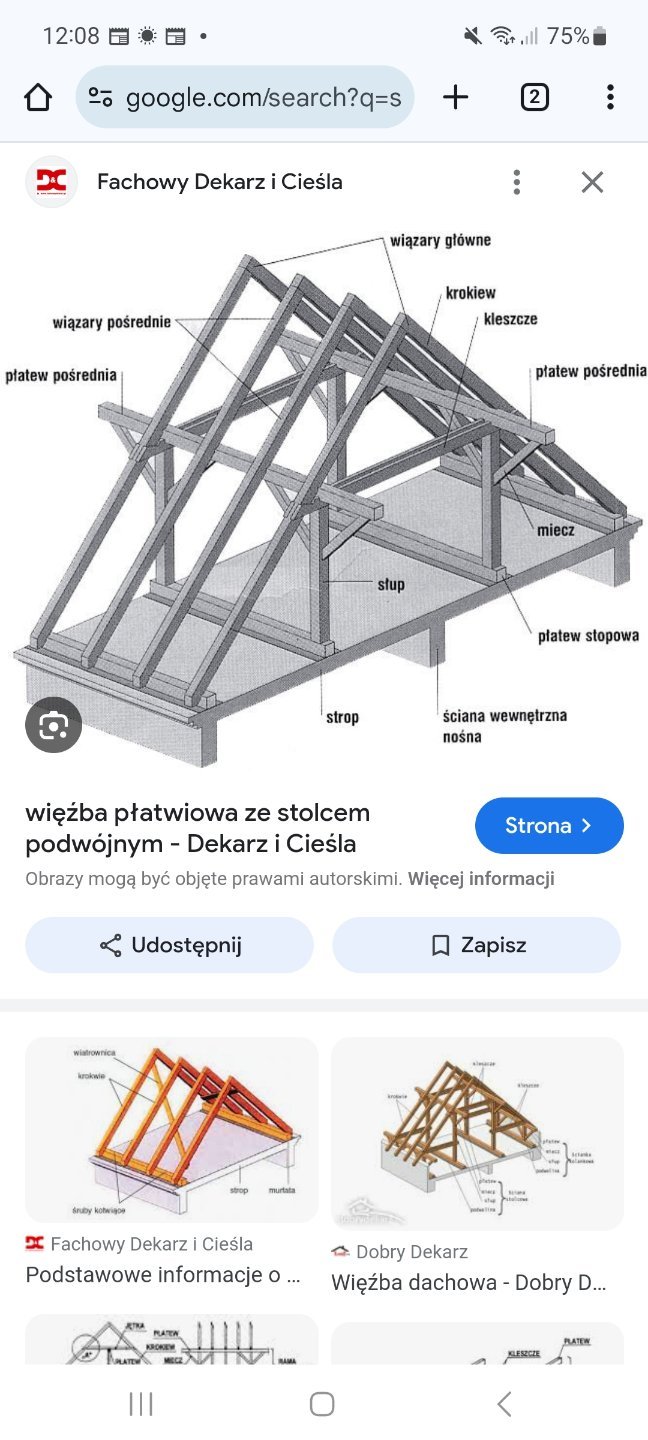Search this image with Google Lens
The width and height of the screenshot is (648, 1440).
click(x=53, y=725)
